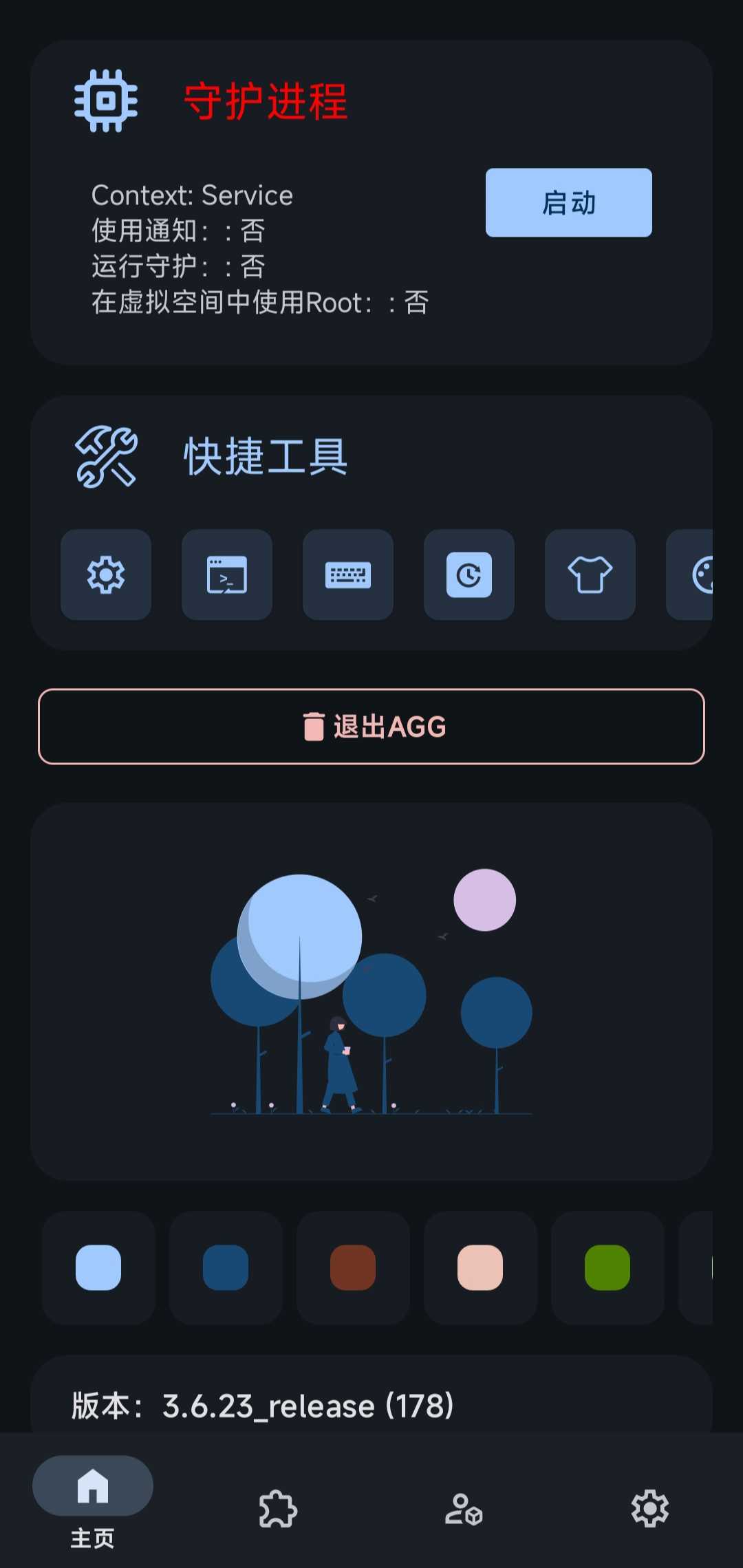Open the t-shirt theme quick tool
The image size is (743, 1568).
tap(590, 574)
